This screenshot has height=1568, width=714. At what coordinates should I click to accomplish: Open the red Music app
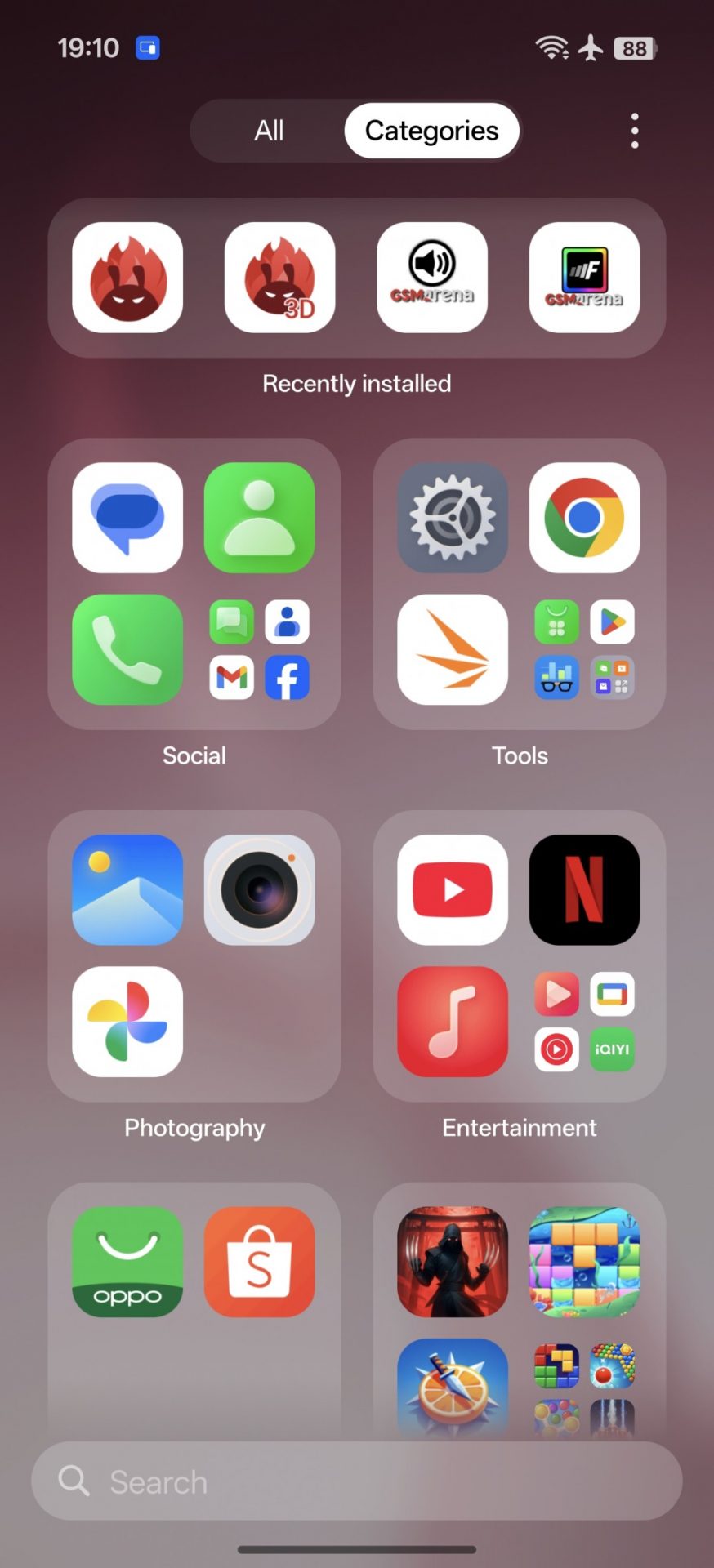pos(453,1021)
